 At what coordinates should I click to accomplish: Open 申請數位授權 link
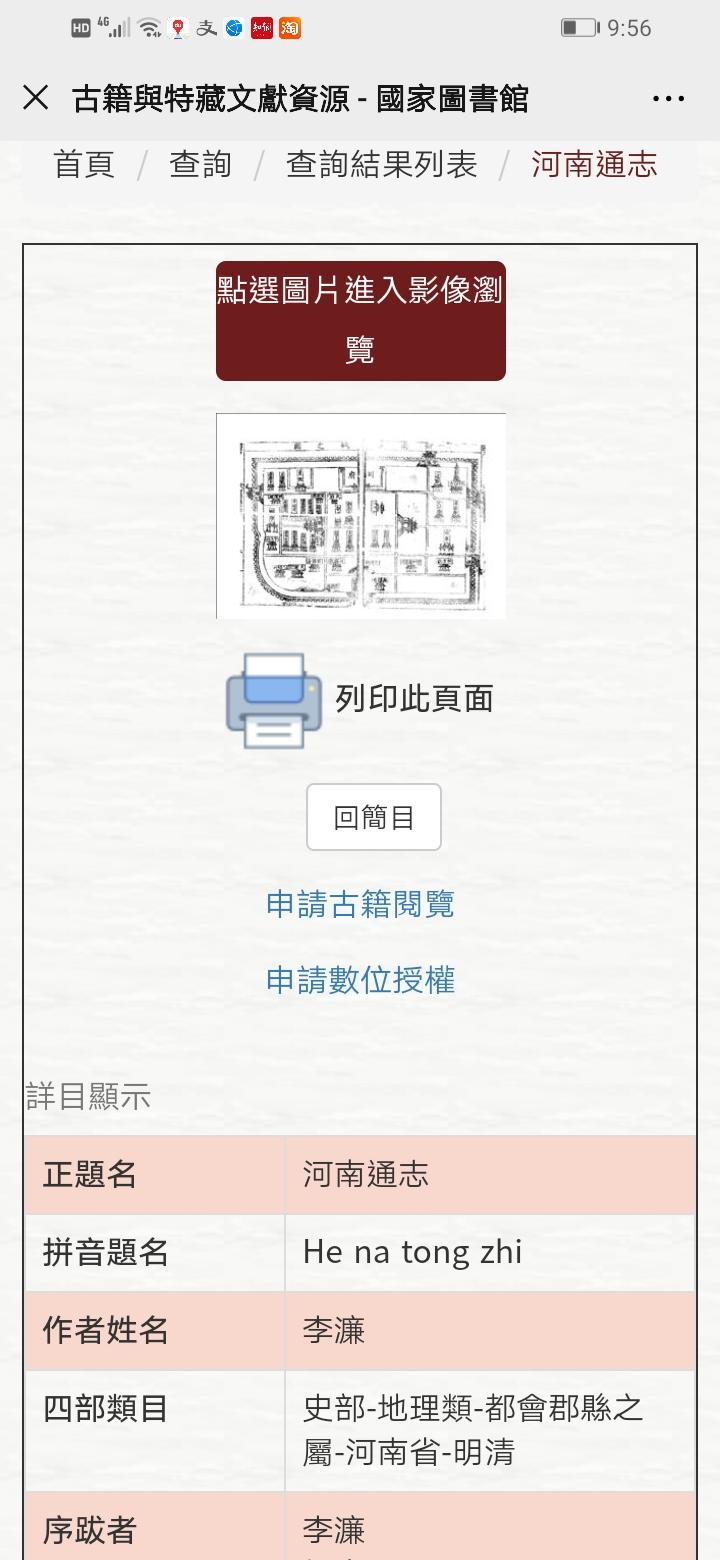click(x=360, y=980)
